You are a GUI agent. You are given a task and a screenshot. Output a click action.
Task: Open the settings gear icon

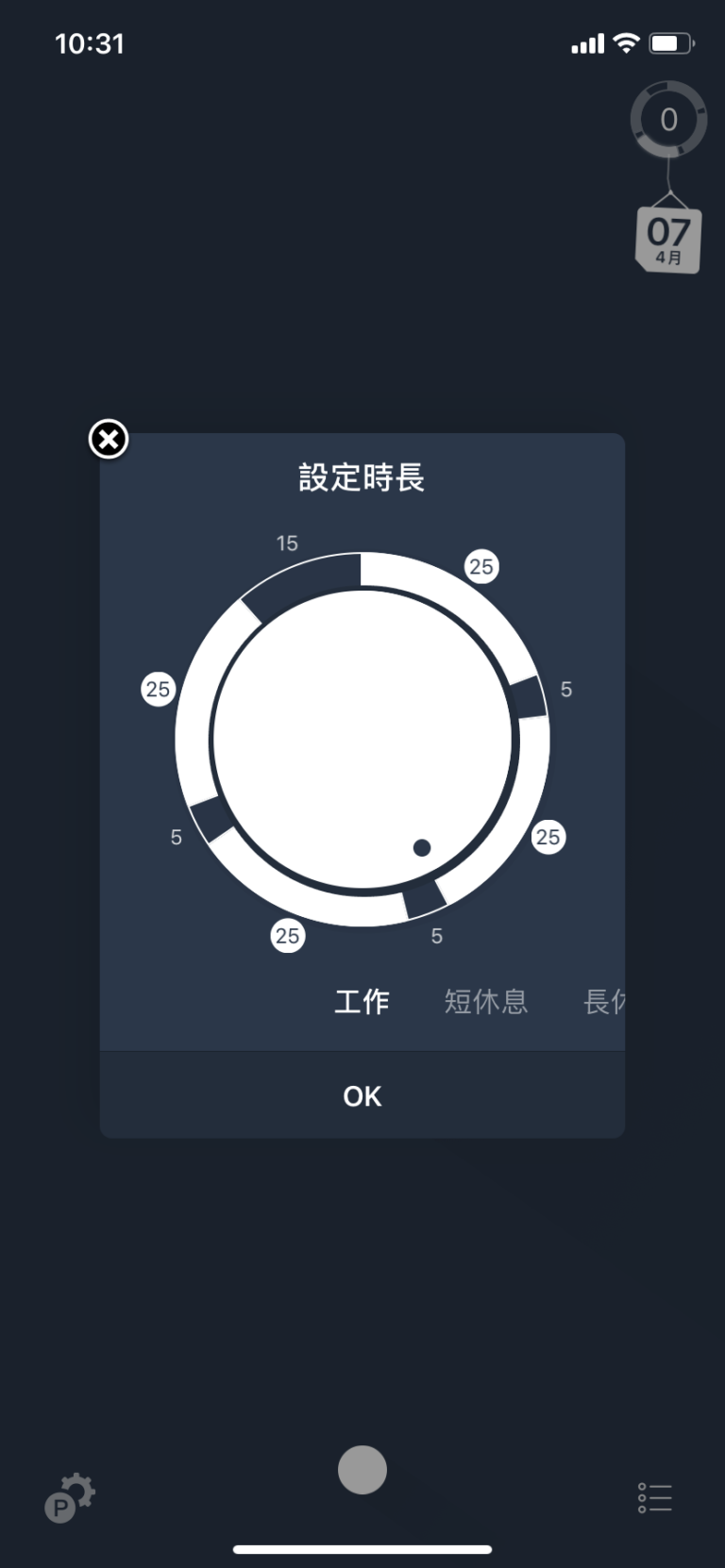point(70,1498)
